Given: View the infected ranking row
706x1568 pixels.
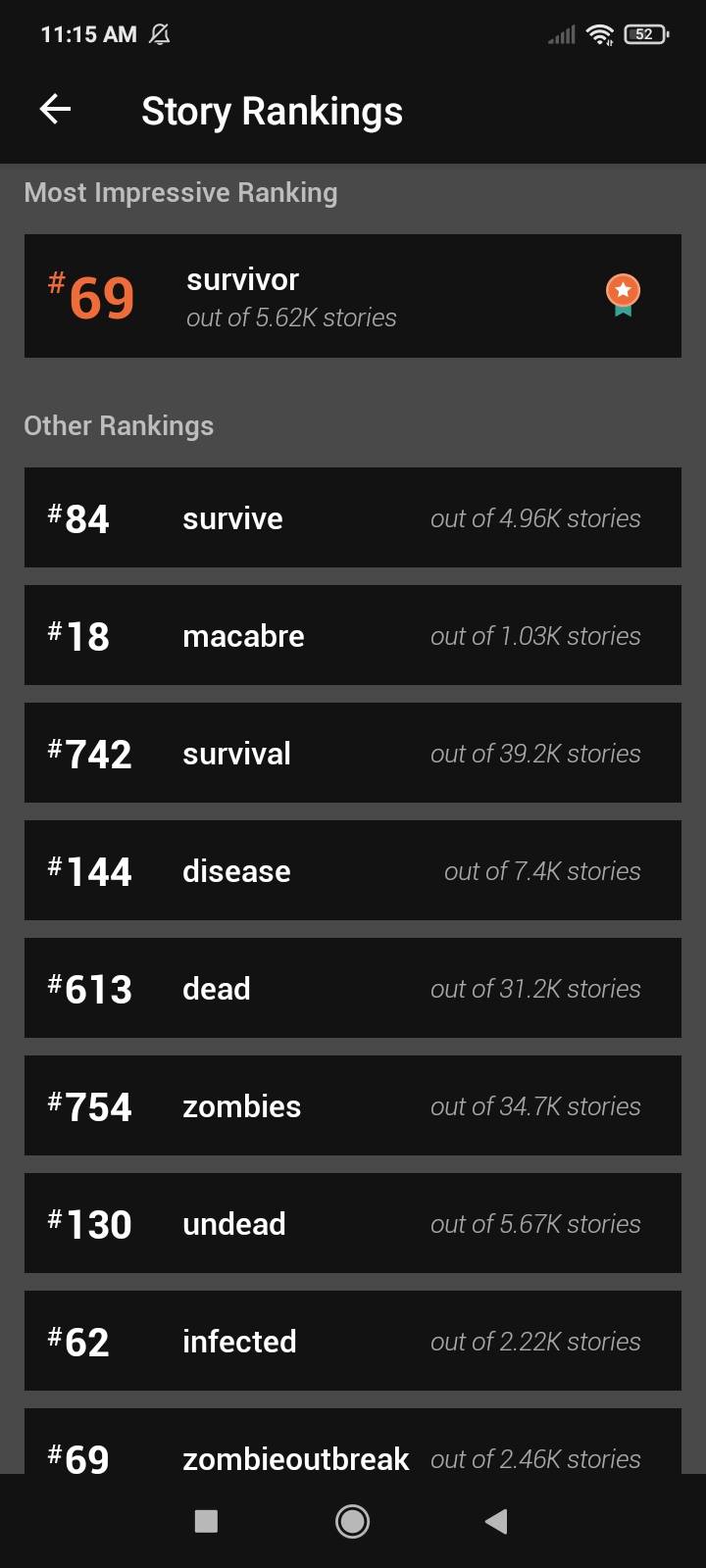Looking at the screenshot, I should 352,1341.
